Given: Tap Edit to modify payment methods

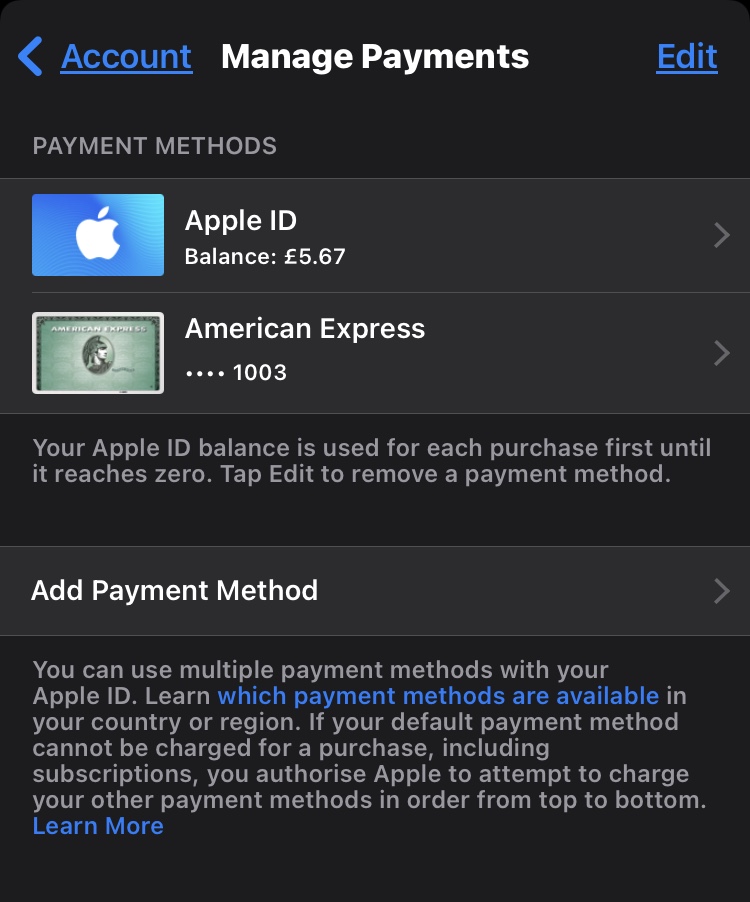Looking at the screenshot, I should point(687,57).
